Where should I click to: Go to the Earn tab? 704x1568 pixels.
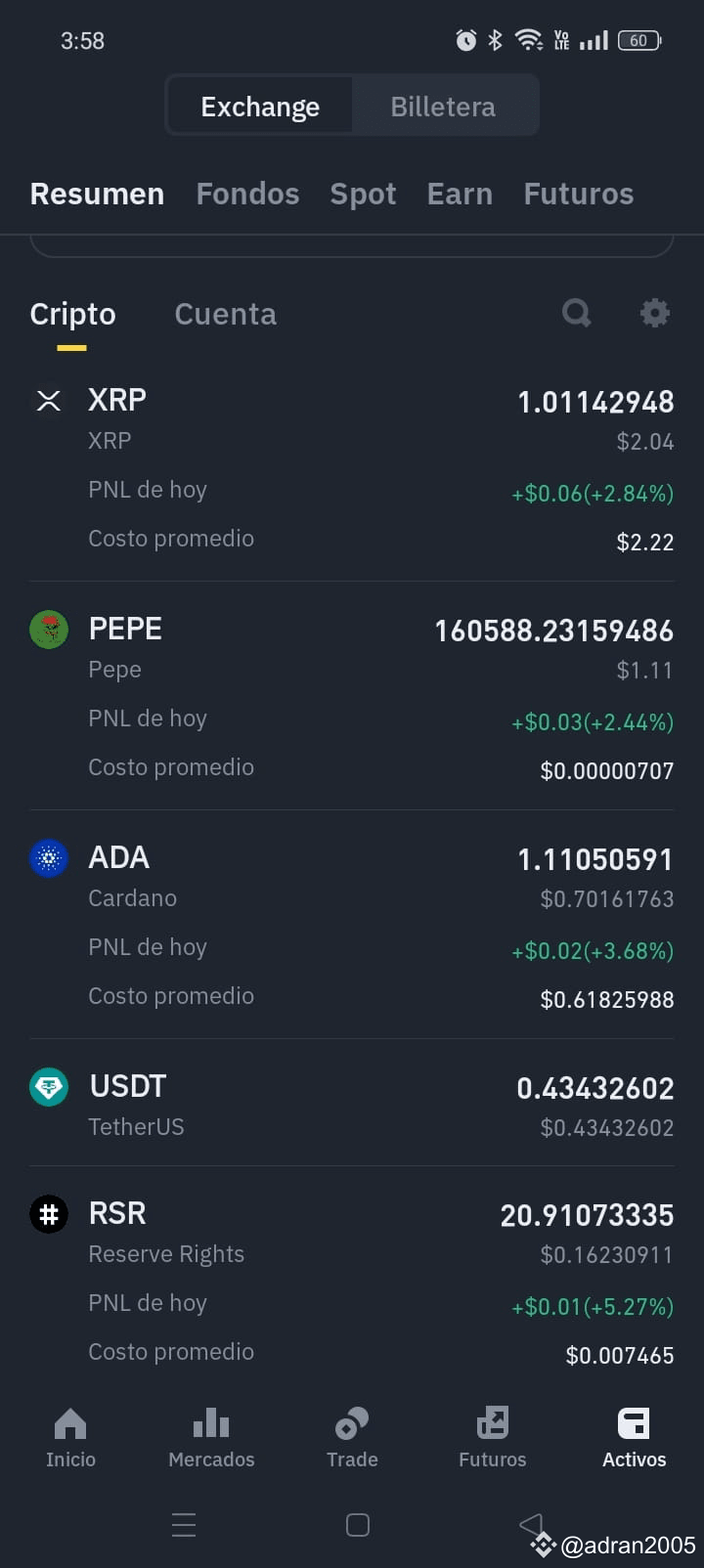click(460, 194)
